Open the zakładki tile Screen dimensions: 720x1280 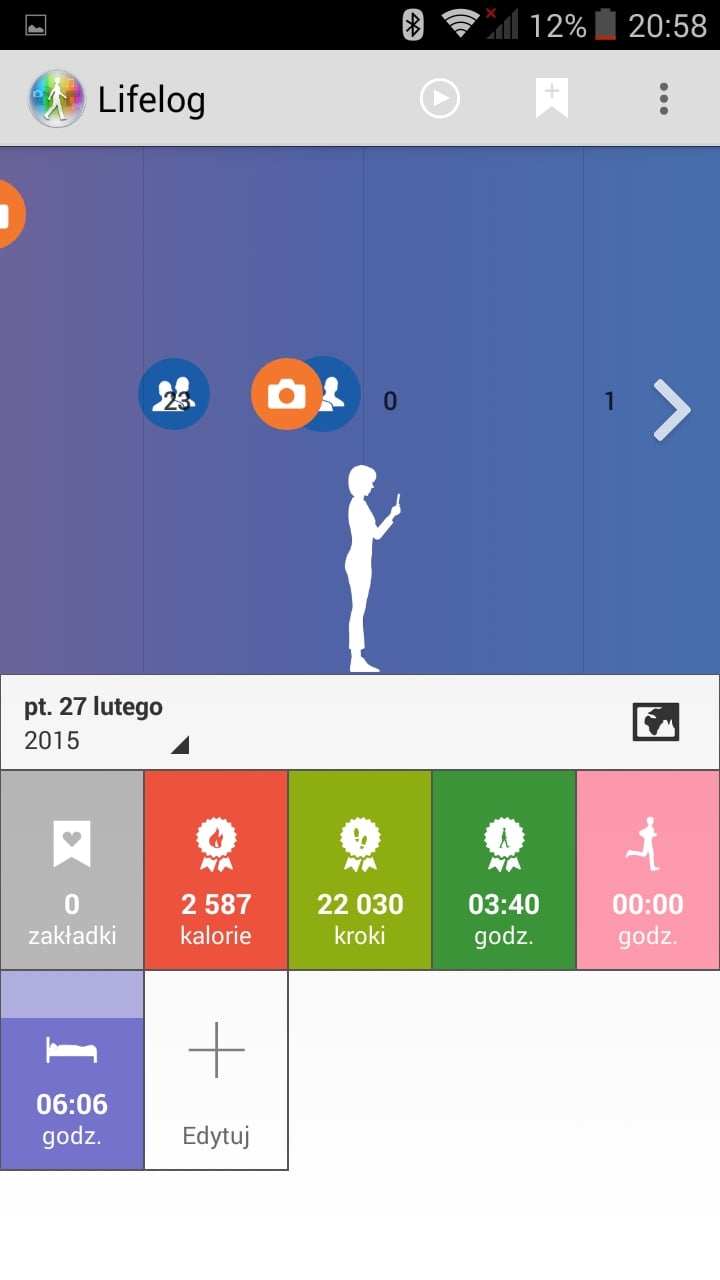point(72,870)
